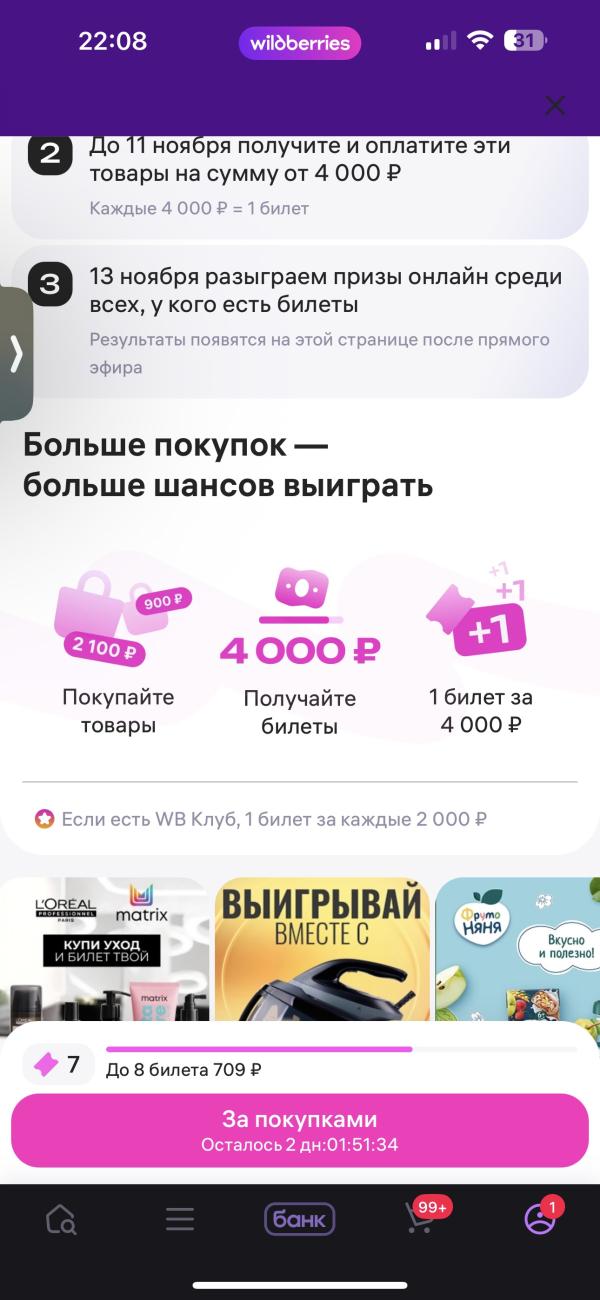Close the promo page with the X
The height and width of the screenshot is (1300, 600).
point(554,105)
